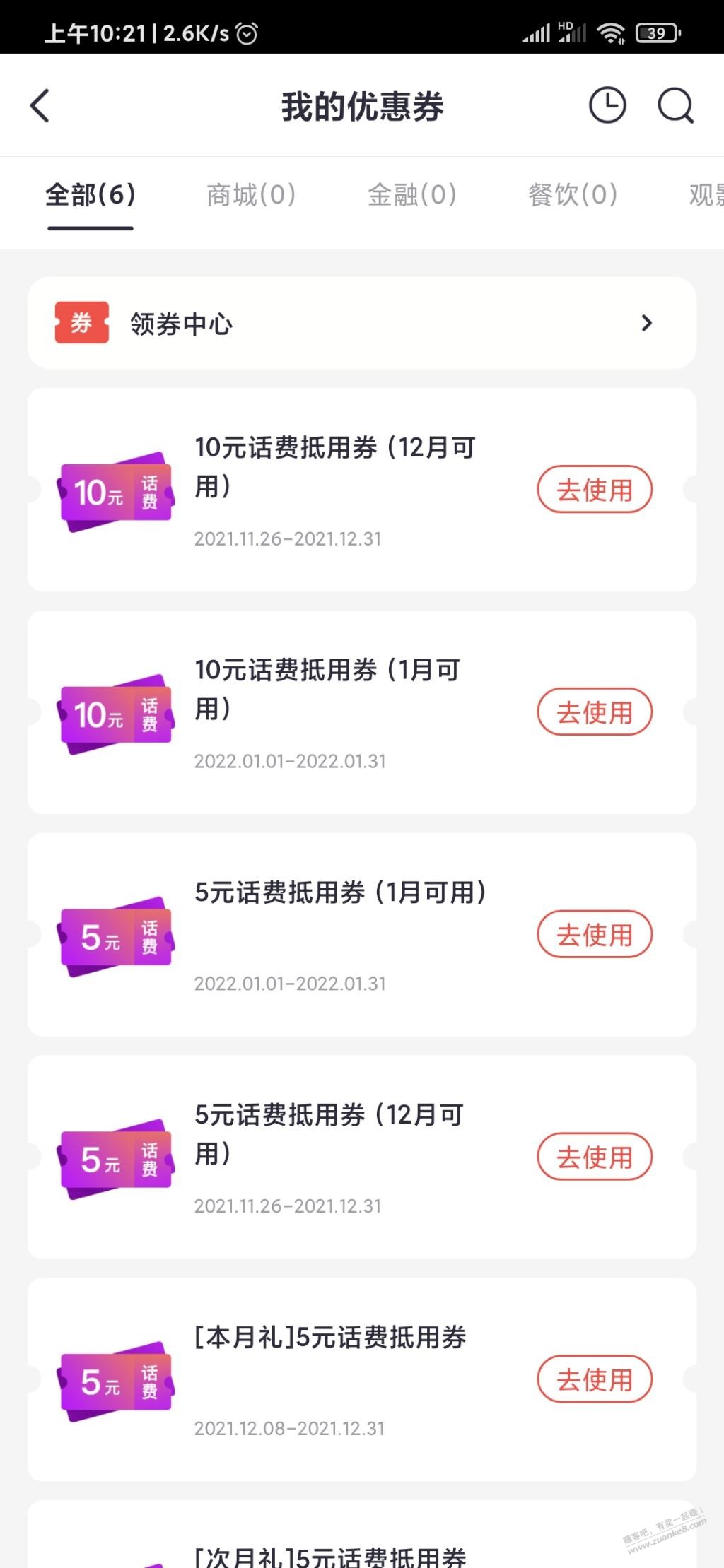
Task: Select the 全部(6) tab
Action: [x=90, y=194]
